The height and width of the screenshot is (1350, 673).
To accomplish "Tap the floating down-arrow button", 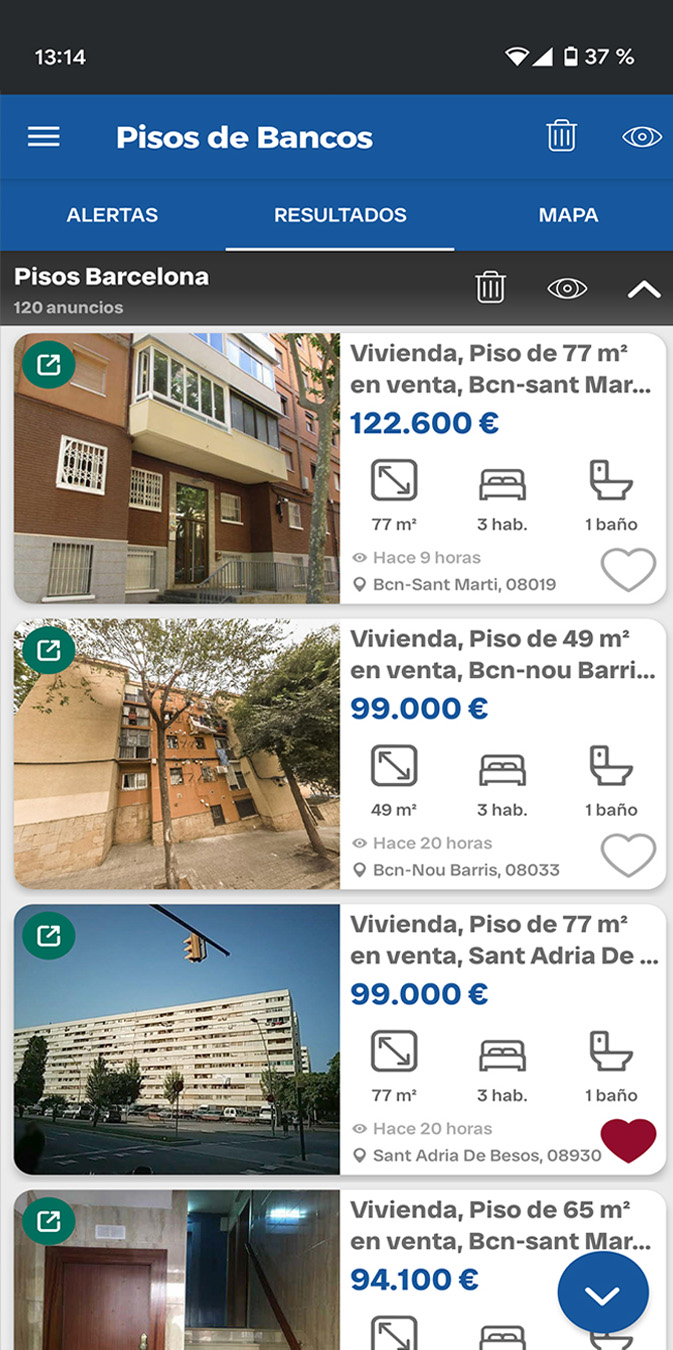I will [603, 1295].
